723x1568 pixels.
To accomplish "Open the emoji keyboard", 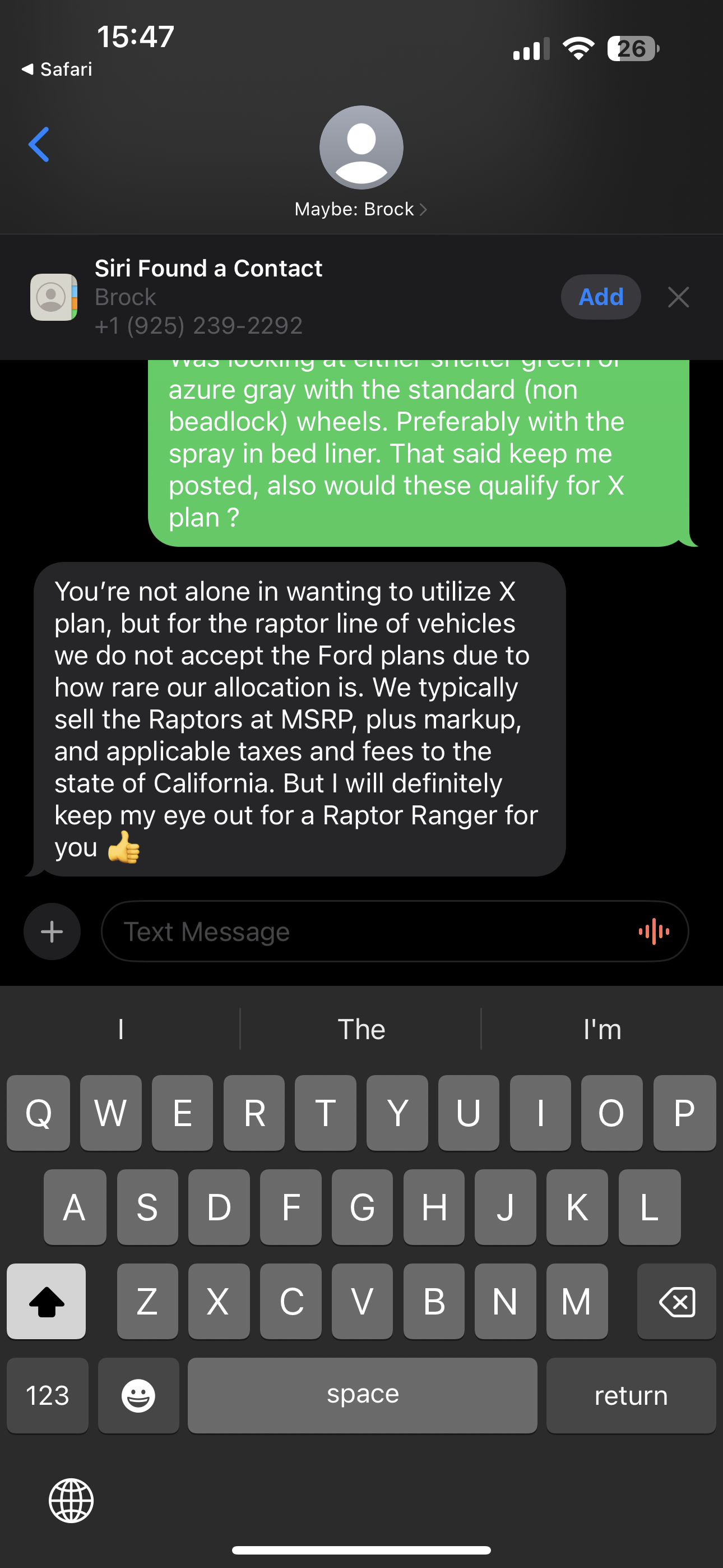I will 139,1395.
